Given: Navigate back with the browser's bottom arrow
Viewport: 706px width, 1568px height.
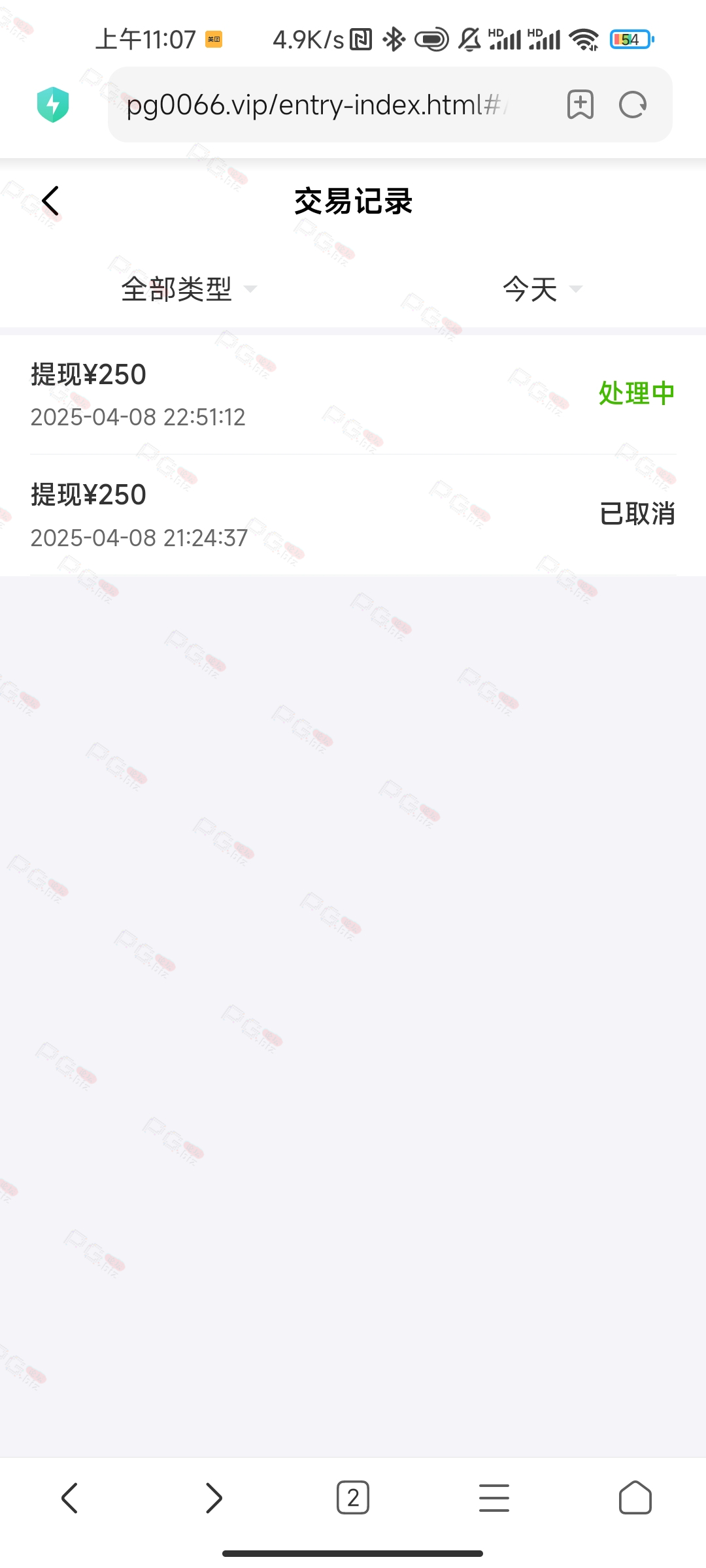Looking at the screenshot, I should click(70, 1497).
